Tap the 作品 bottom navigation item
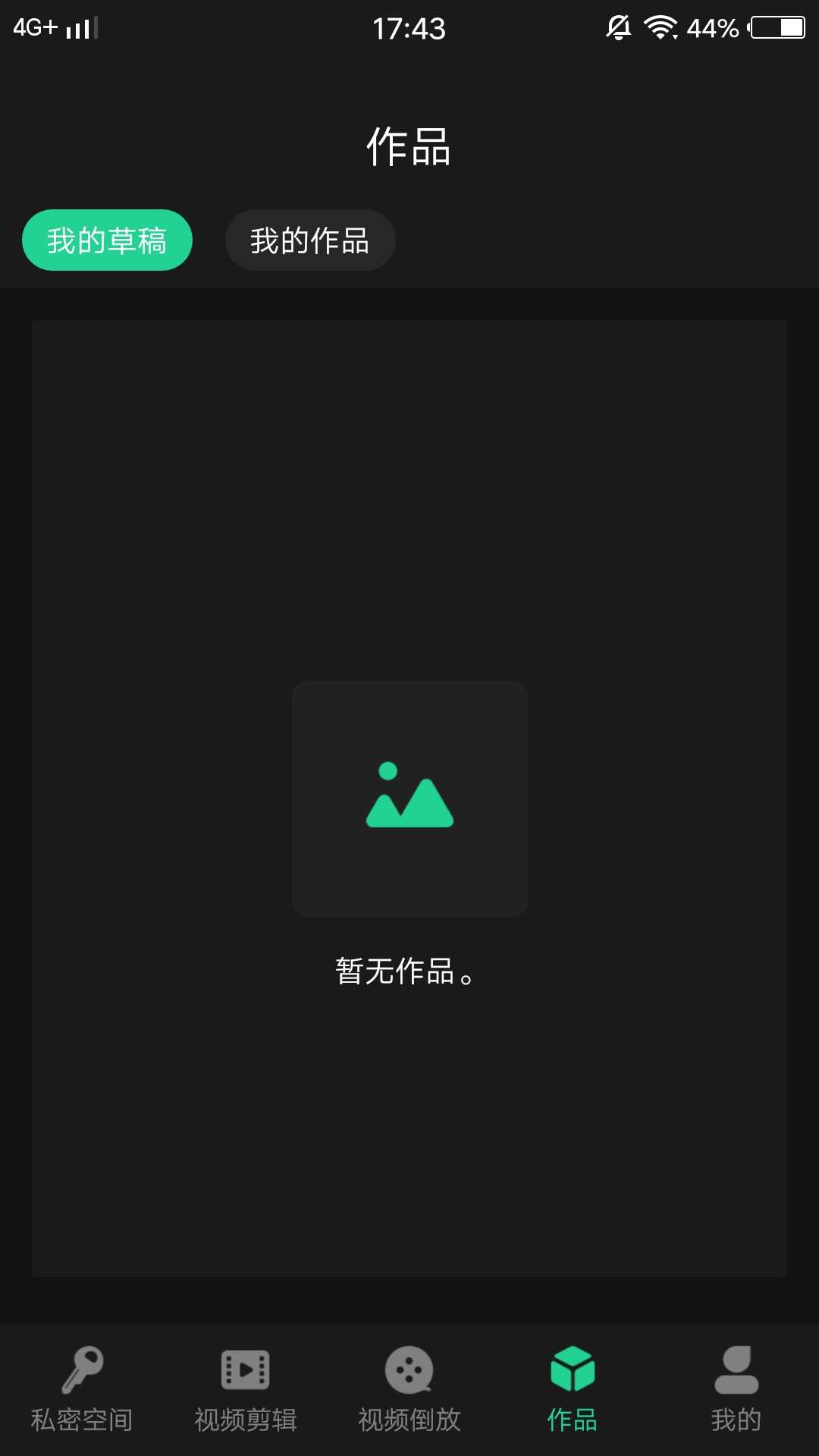This screenshot has width=819, height=1456. [573, 1389]
